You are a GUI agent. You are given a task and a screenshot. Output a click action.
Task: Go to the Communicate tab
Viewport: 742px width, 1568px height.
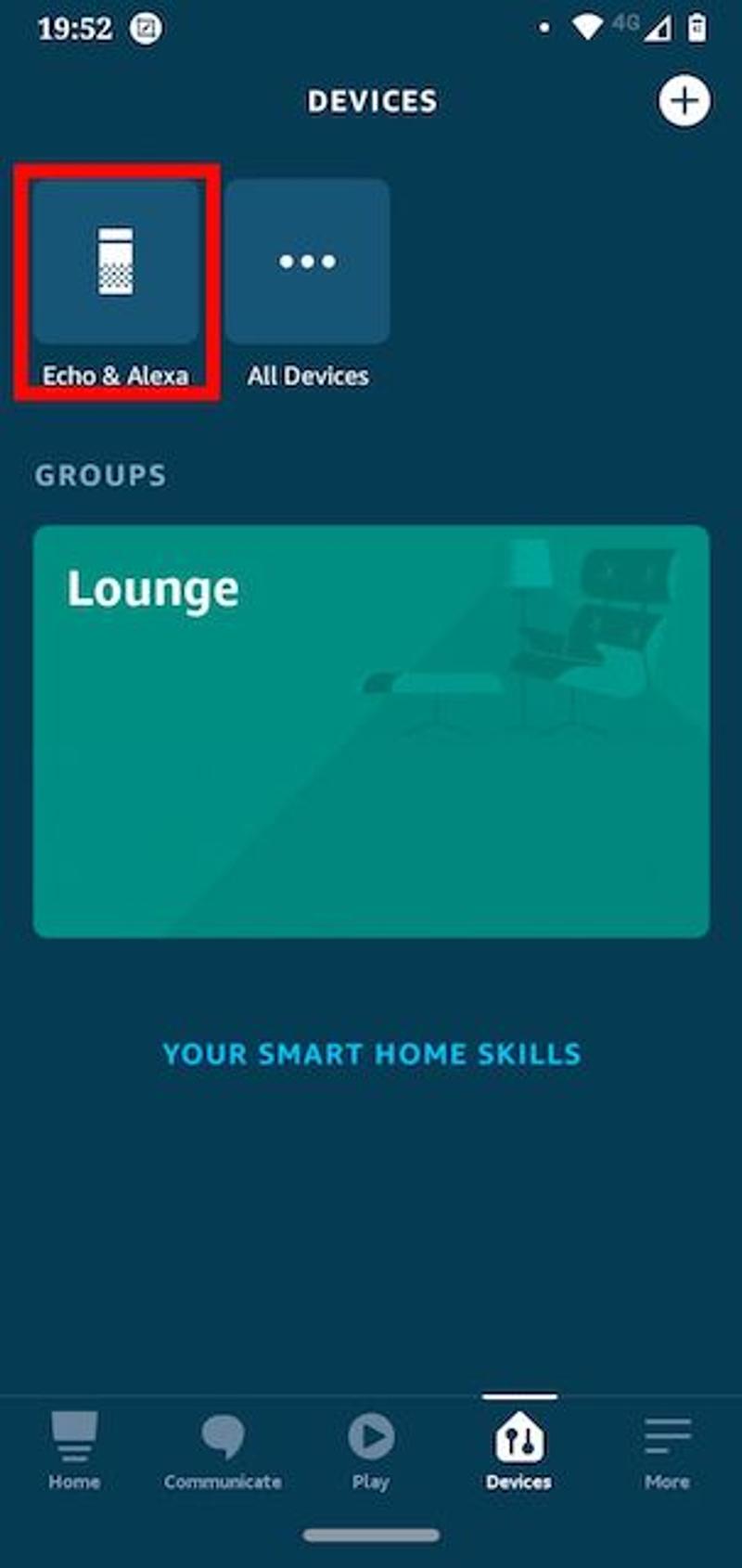click(223, 1450)
